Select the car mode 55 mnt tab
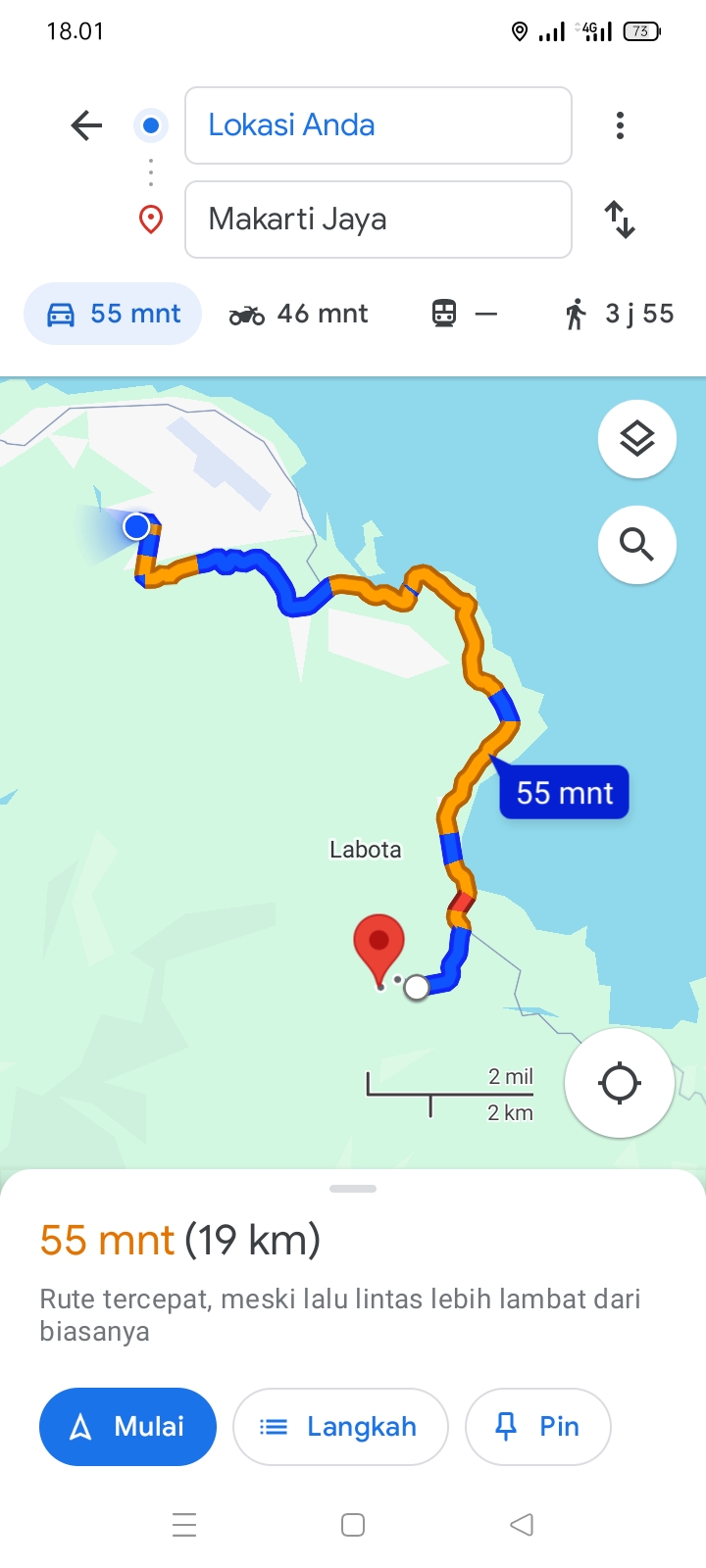This screenshot has width=706, height=1568. coord(113,314)
